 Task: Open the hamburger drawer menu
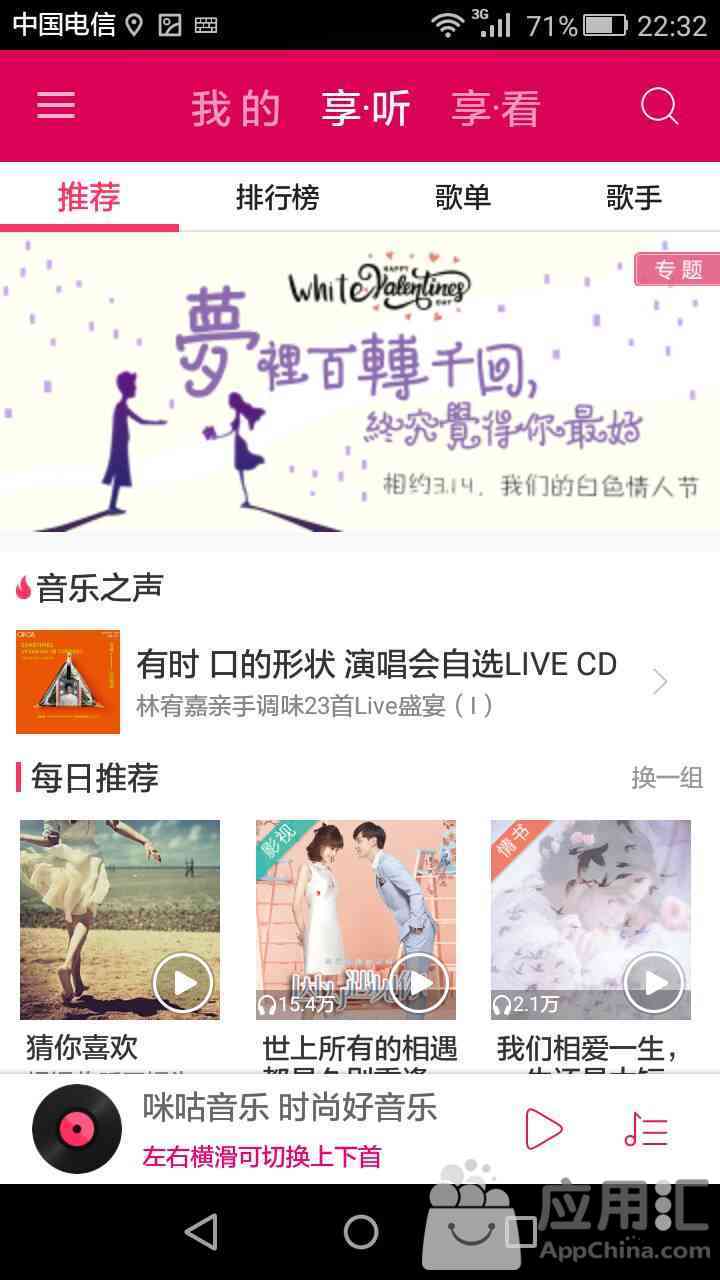coord(56,106)
